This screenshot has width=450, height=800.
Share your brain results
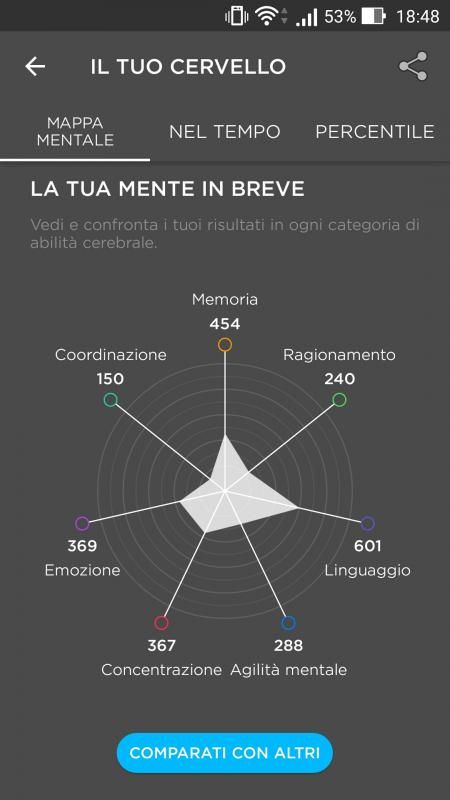[413, 66]
